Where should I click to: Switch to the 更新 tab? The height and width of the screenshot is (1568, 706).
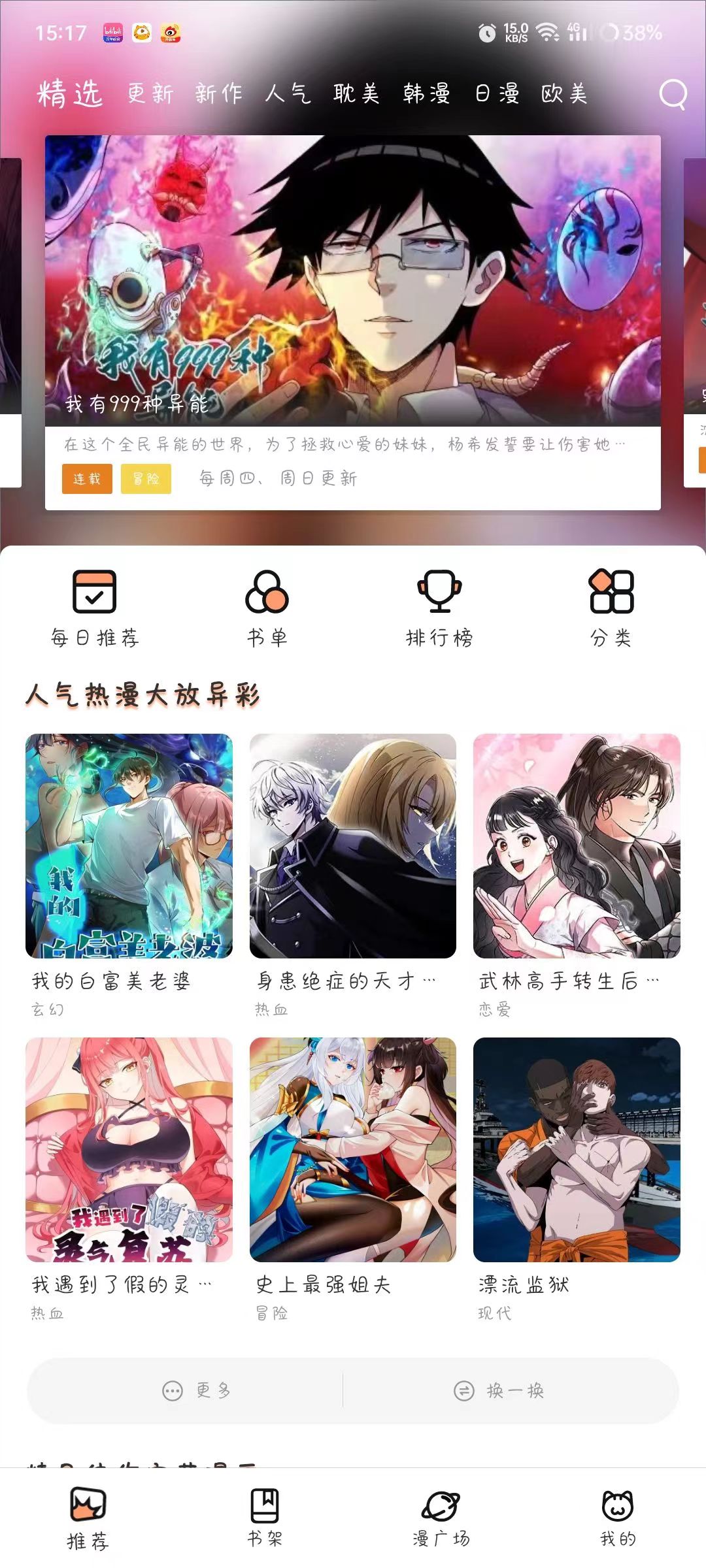pos(150,93)
